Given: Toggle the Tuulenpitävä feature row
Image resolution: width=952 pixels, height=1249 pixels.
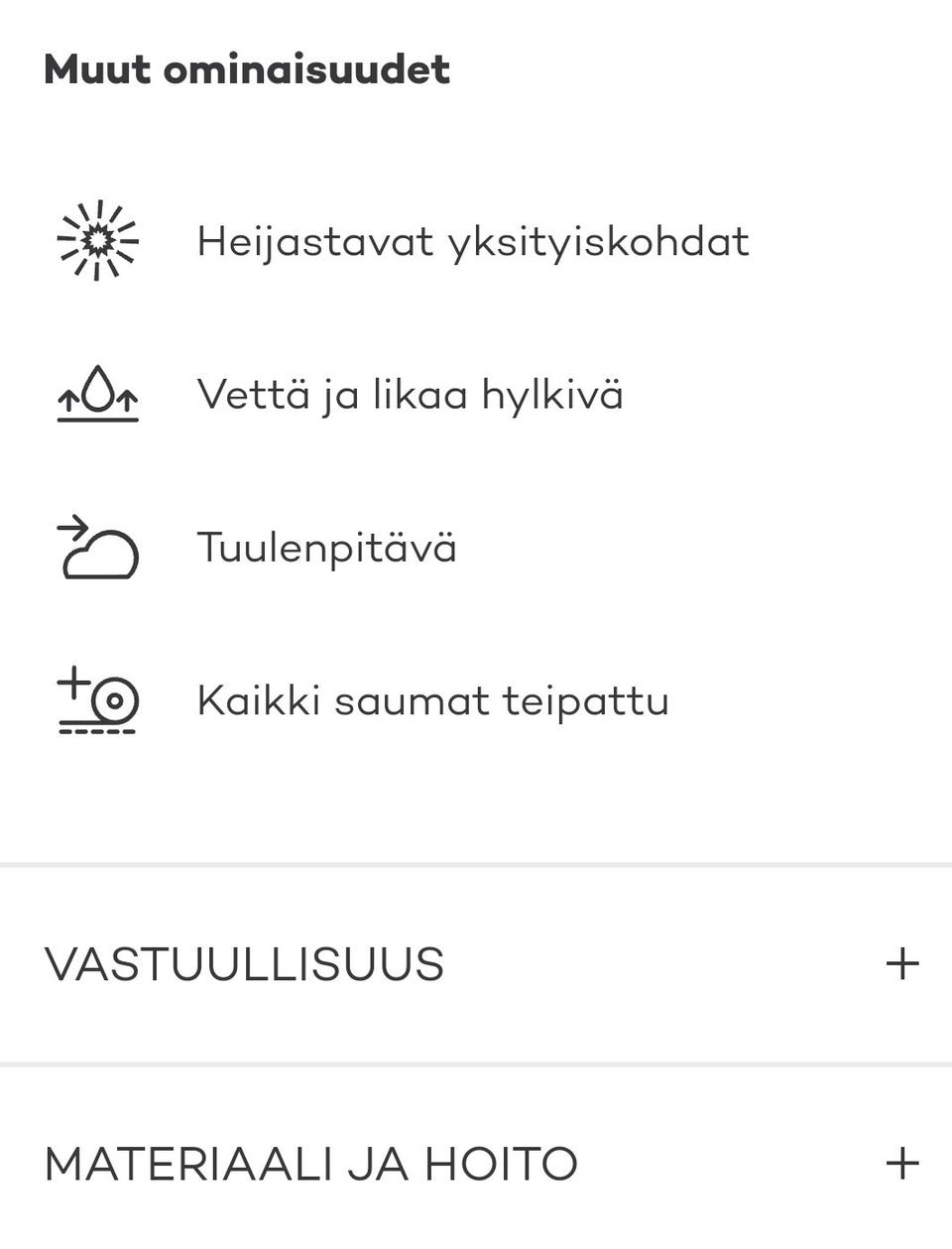Looking at the screenshot, I should coord(327,548).
